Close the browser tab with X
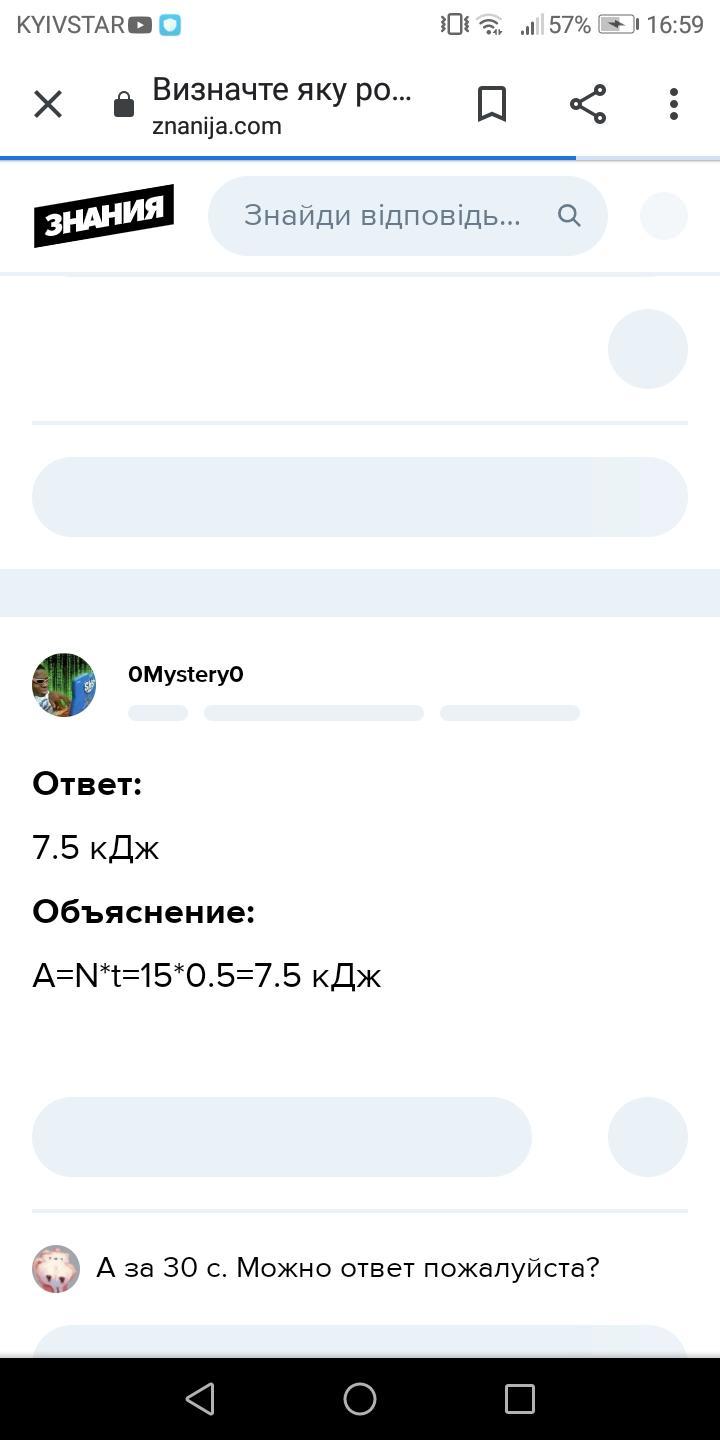Image resolution: width=720 pixels, height=1440 pixels. click(x=48, y=104)
